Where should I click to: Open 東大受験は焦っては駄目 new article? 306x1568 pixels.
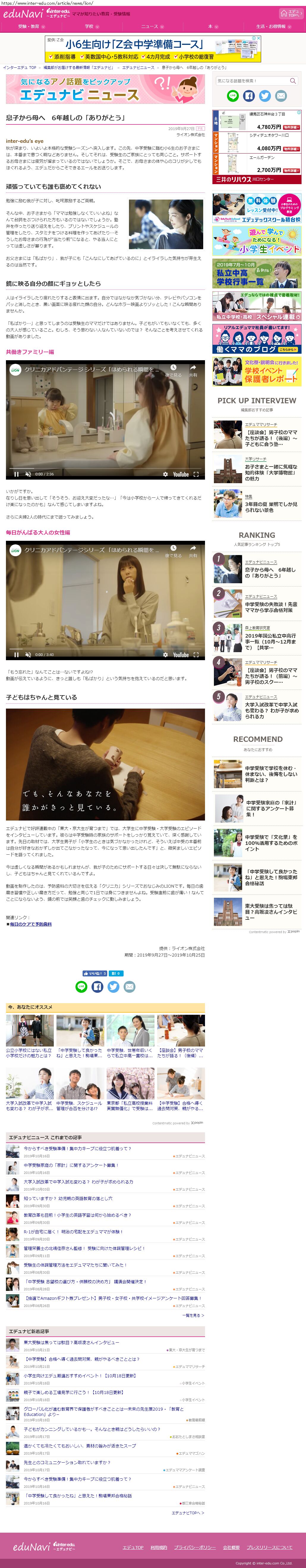pos(71,1342)
